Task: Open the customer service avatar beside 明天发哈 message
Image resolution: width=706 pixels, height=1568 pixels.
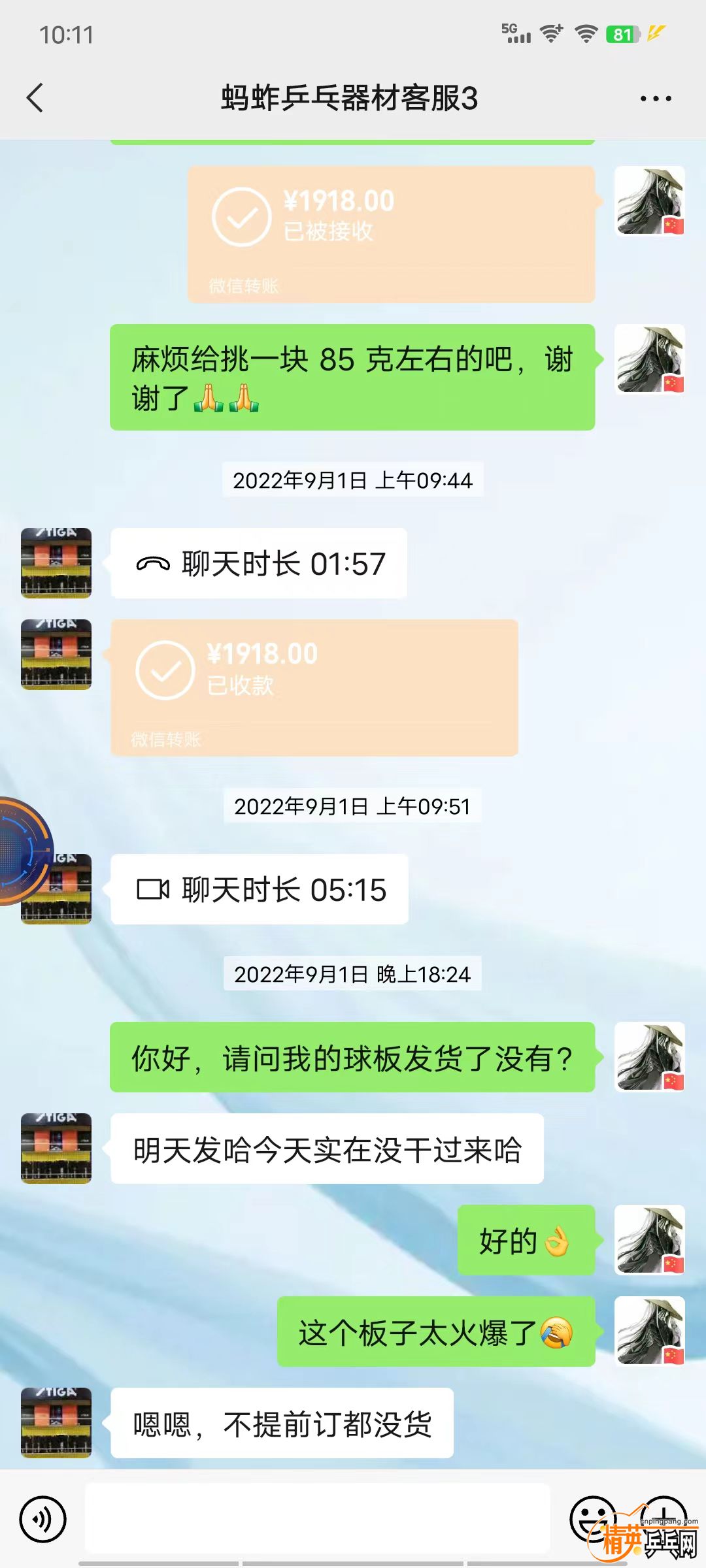Action: tap(56, 1149)
